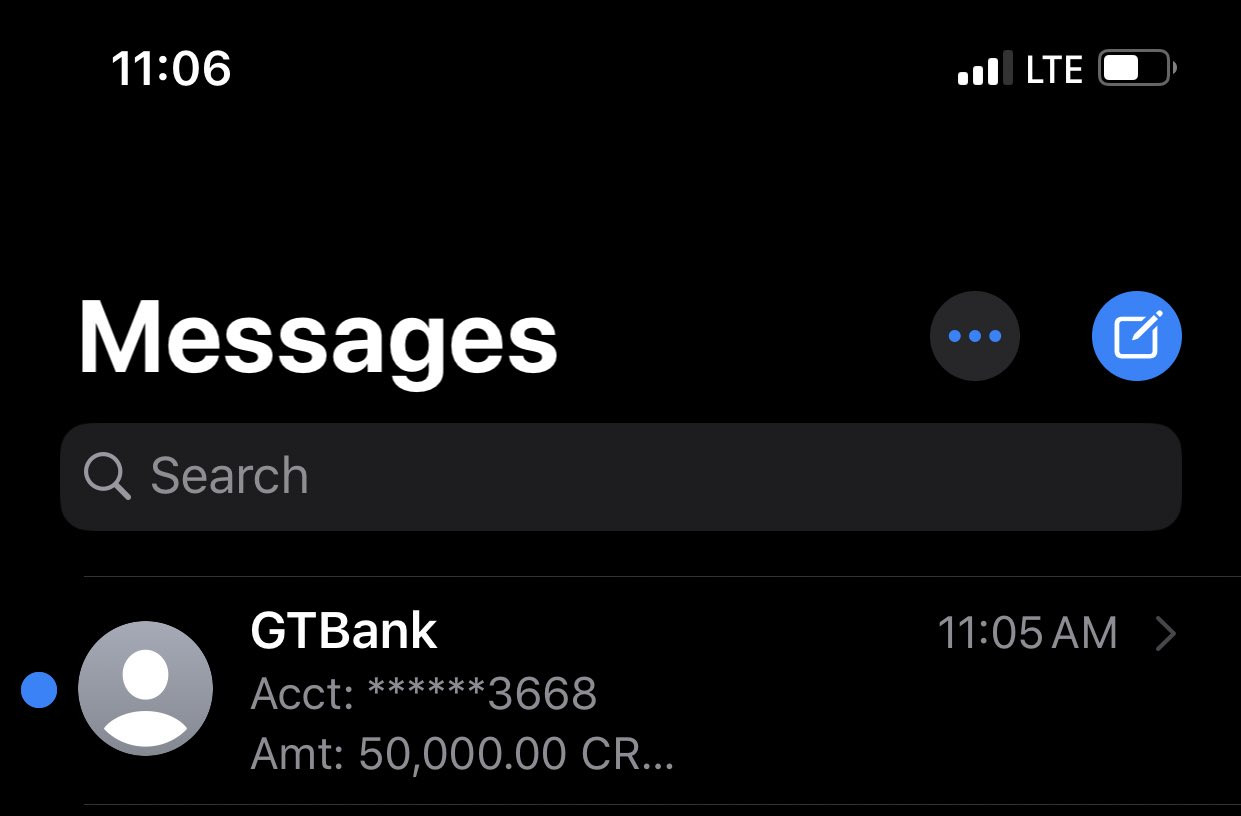Compose a new message

pyautogui.click(x=1136, y=336)
